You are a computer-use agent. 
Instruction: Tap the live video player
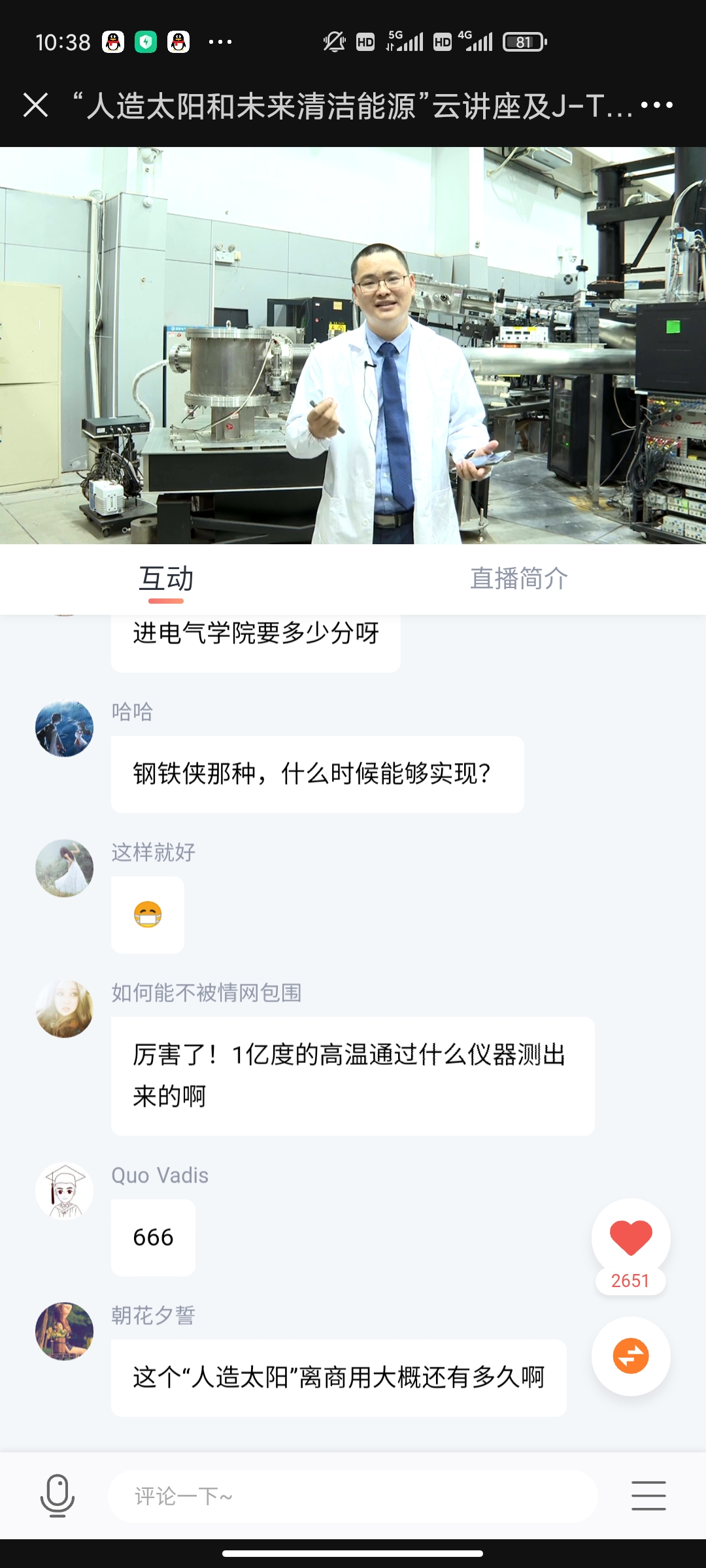(x=353, y=345)
